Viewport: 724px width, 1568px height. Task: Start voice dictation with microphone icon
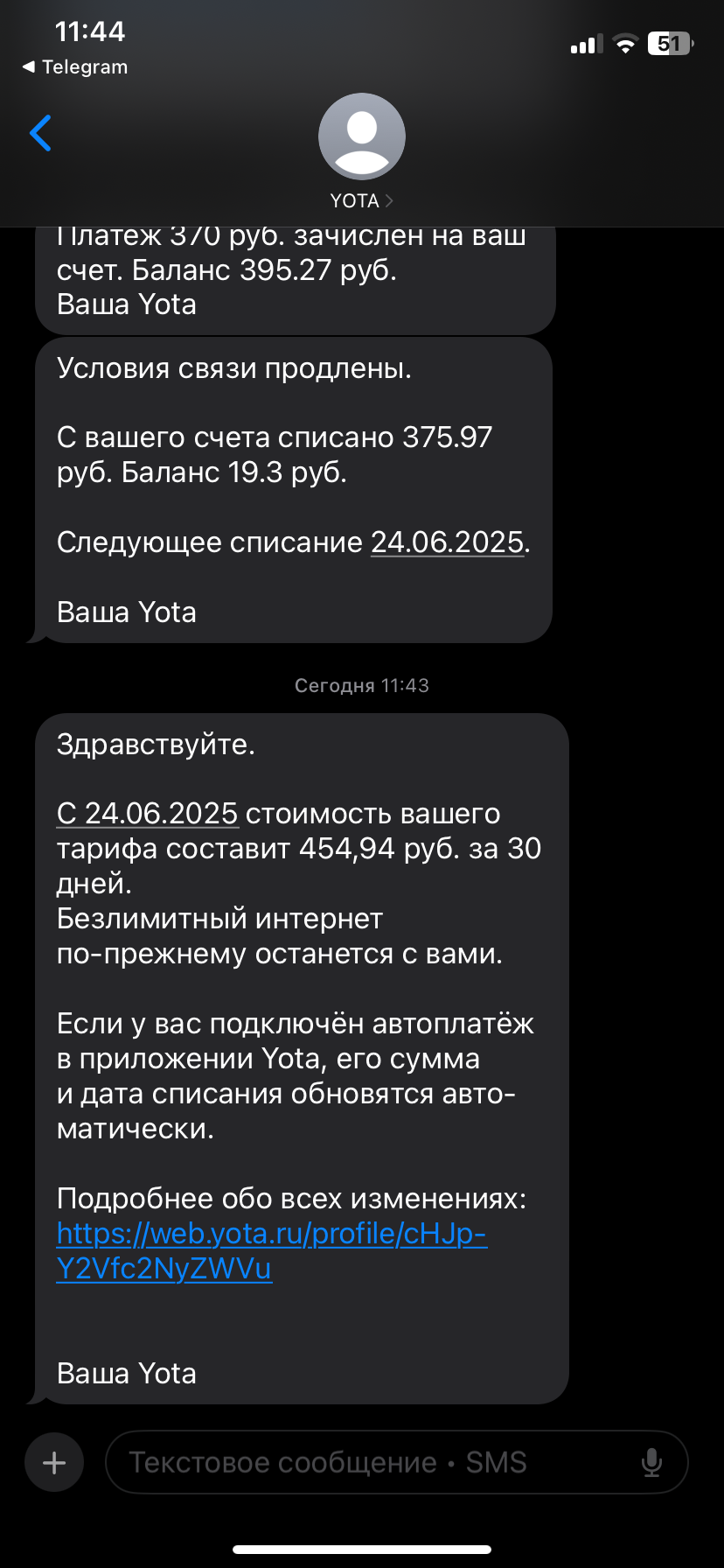coord(651,1462)
